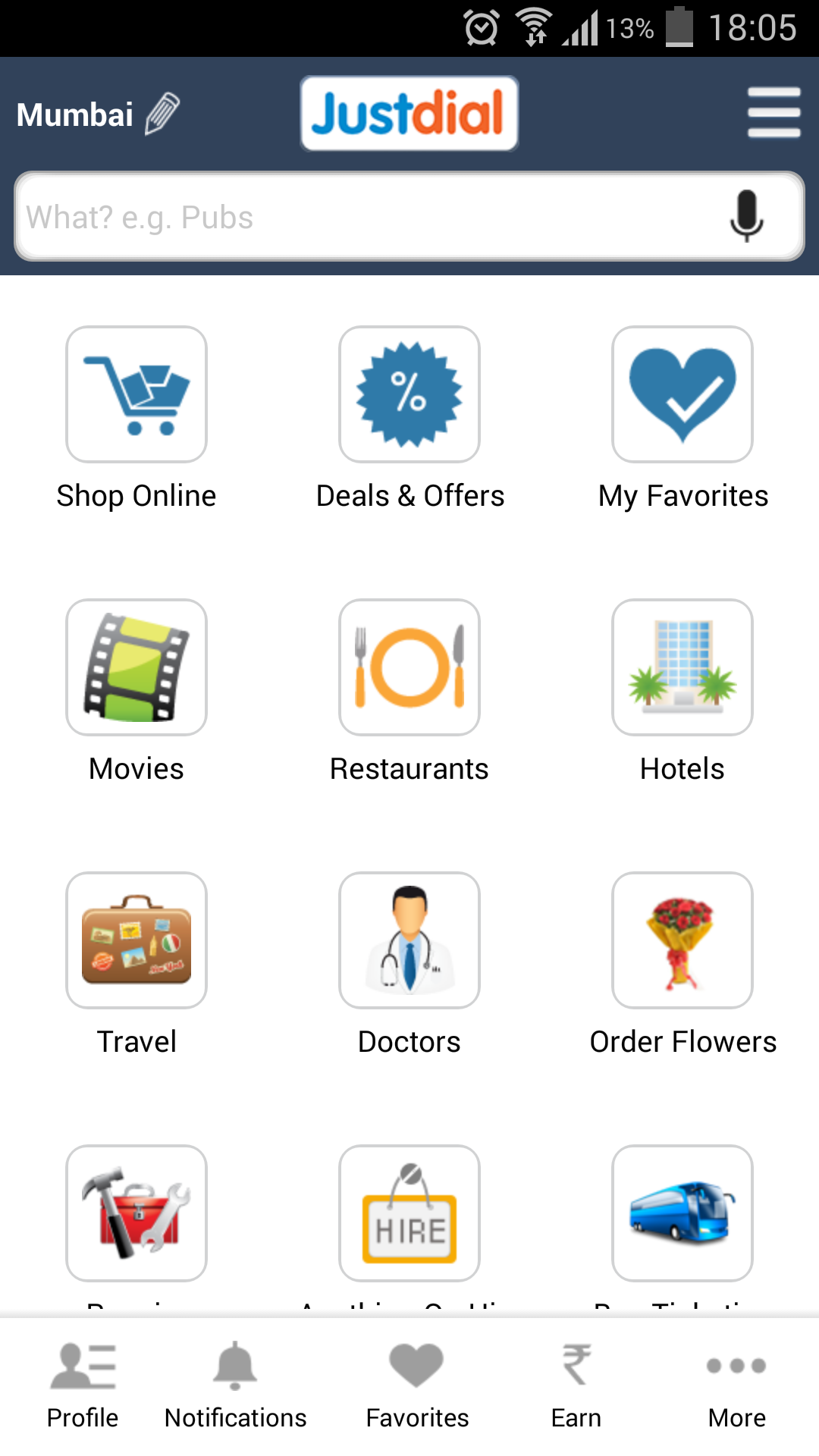Open the Shop Online category
The width and height of the screenshot is (819, 1456).
(136, 393)
